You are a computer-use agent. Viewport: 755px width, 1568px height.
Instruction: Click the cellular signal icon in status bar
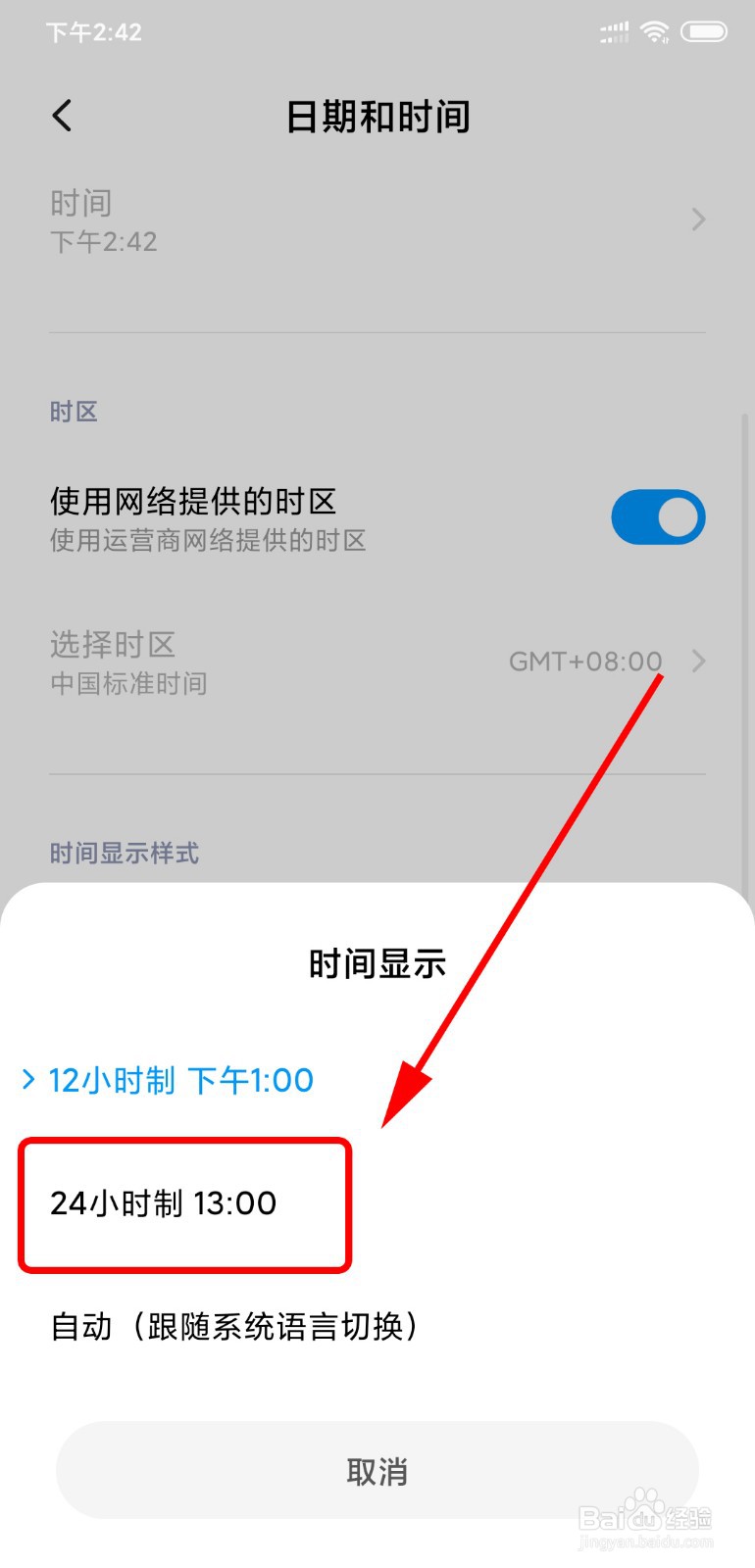613,31
